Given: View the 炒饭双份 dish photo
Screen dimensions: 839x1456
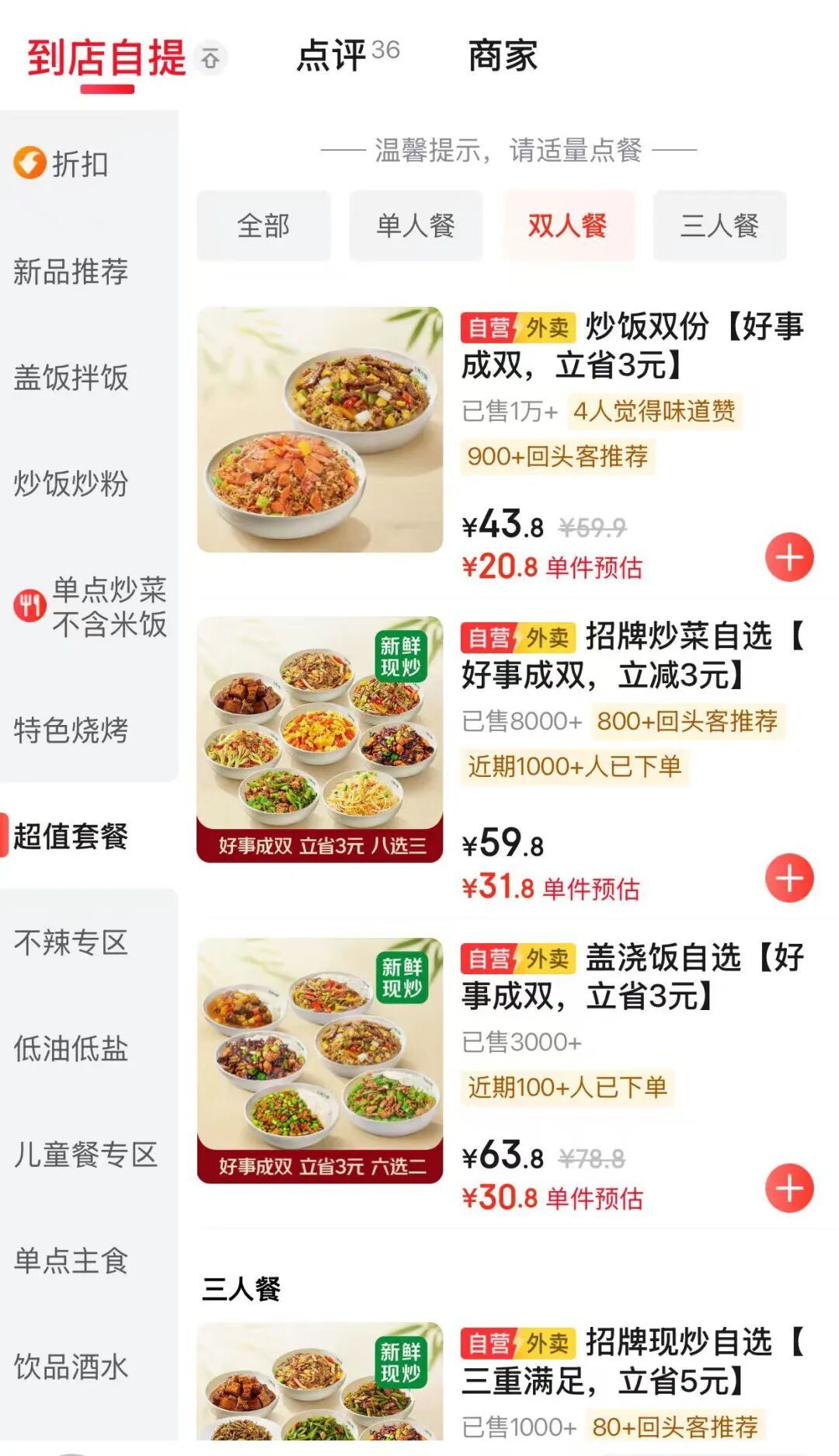Looking at the screenshot, I should click(320, 430).
